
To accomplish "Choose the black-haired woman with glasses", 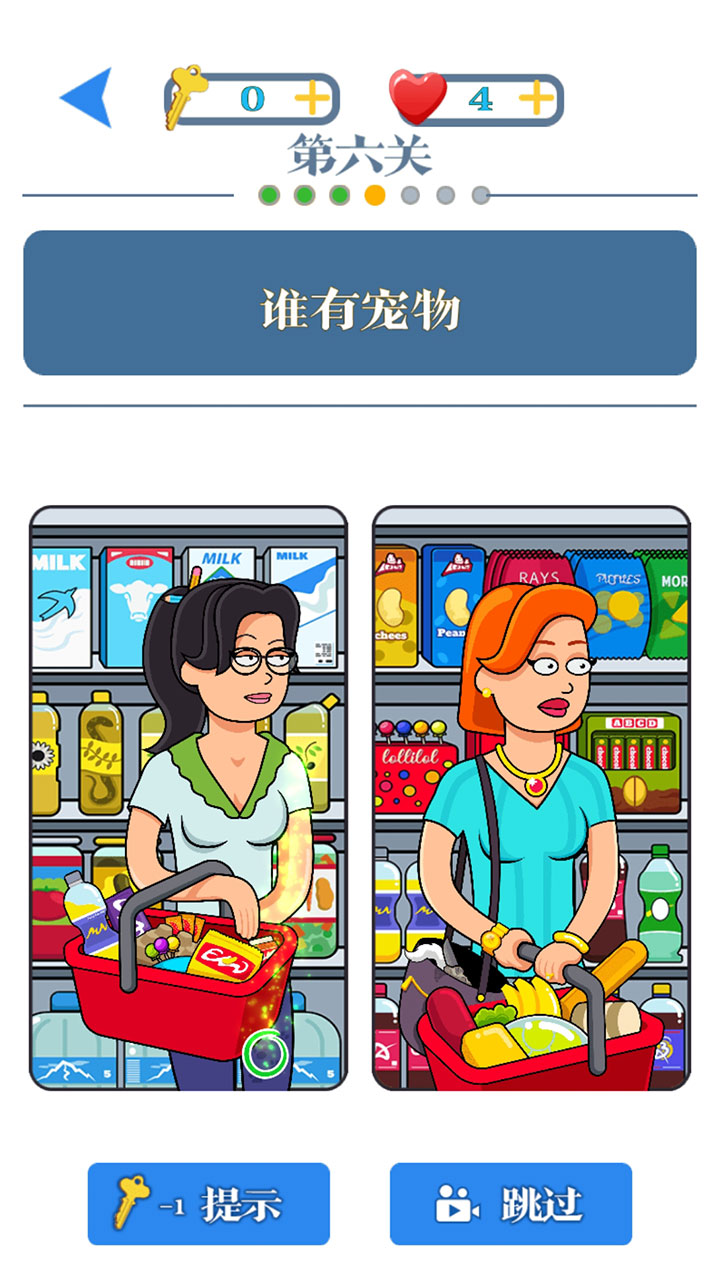I will [189, 797].
